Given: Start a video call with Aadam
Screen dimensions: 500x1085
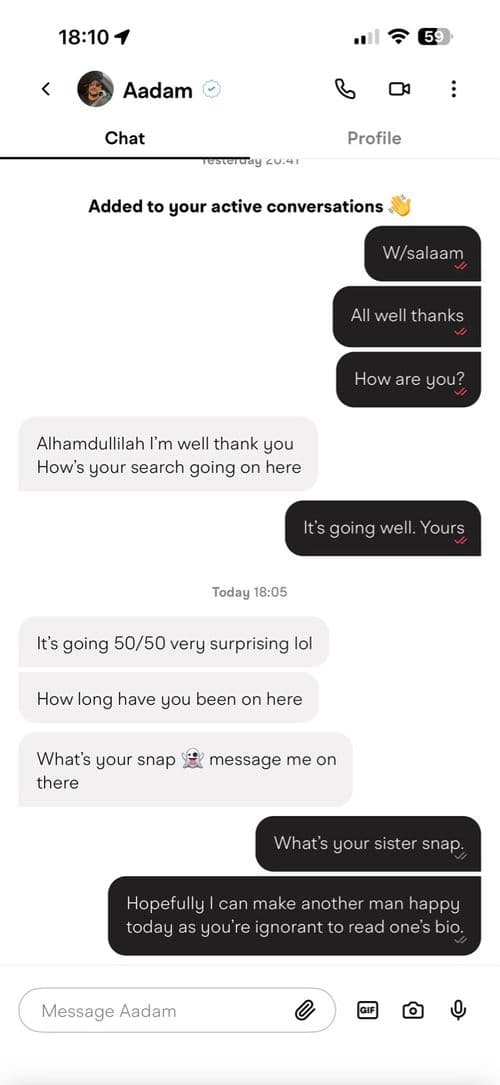Looking at the screenshot, I should [399, 89].
